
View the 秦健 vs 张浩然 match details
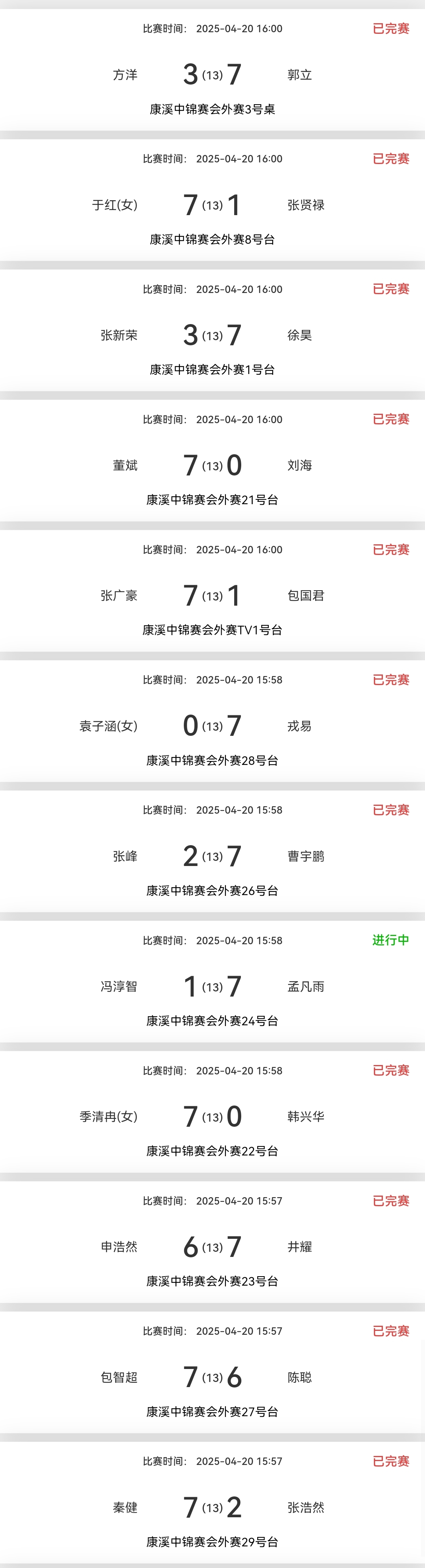[x=212, y=1508]
